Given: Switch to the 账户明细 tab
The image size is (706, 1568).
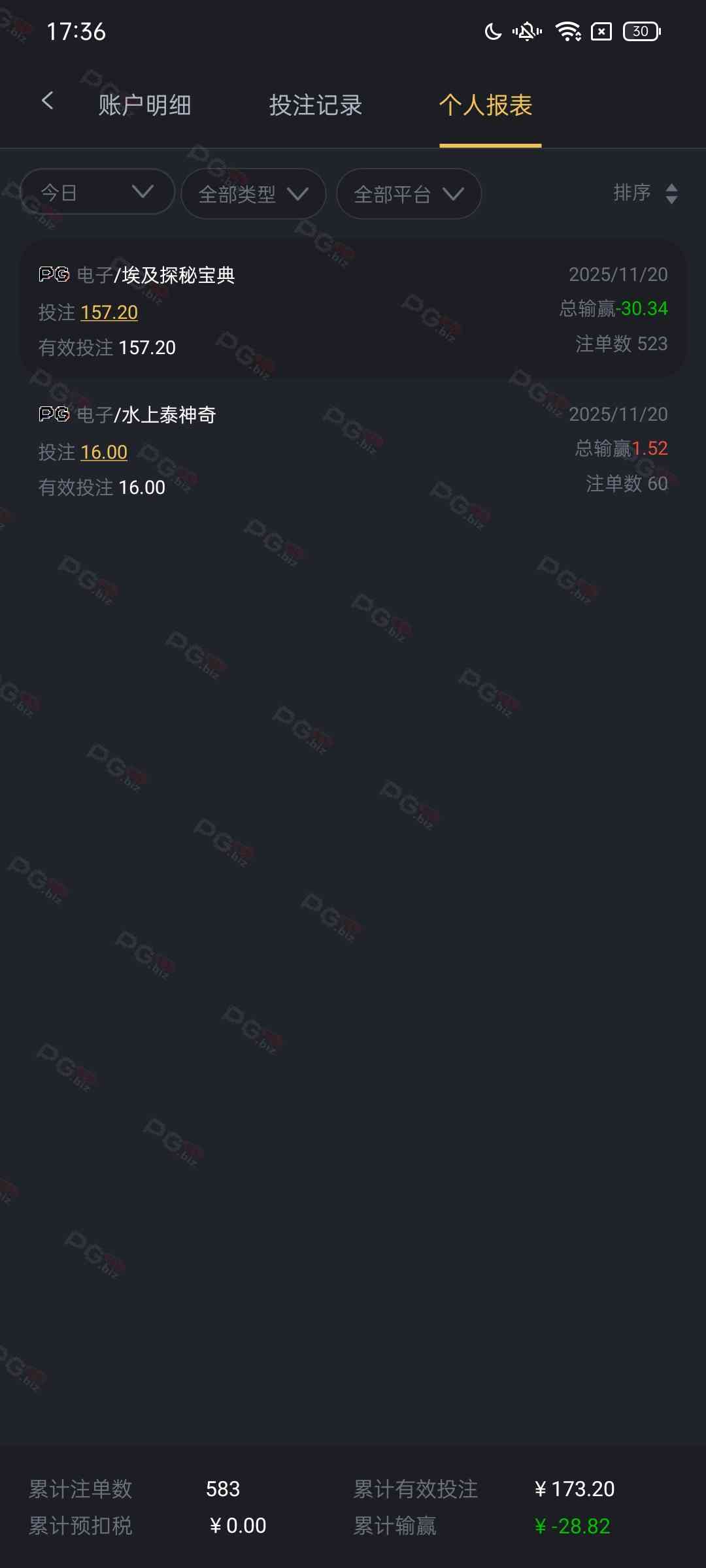Looking at the screenshot, I should pyautogui.click(x=144, y=105).
